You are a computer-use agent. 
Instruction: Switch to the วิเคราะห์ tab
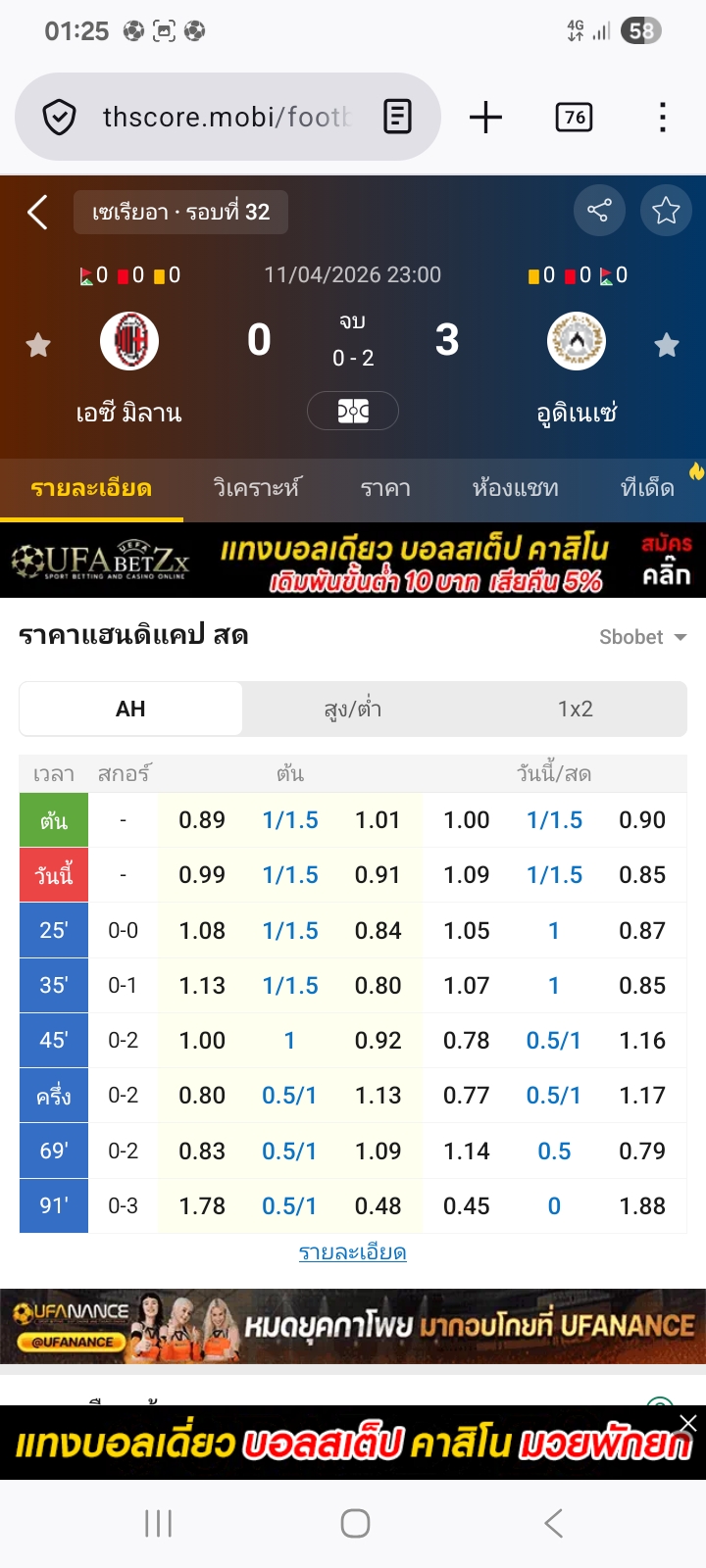(x=257, y=488)
